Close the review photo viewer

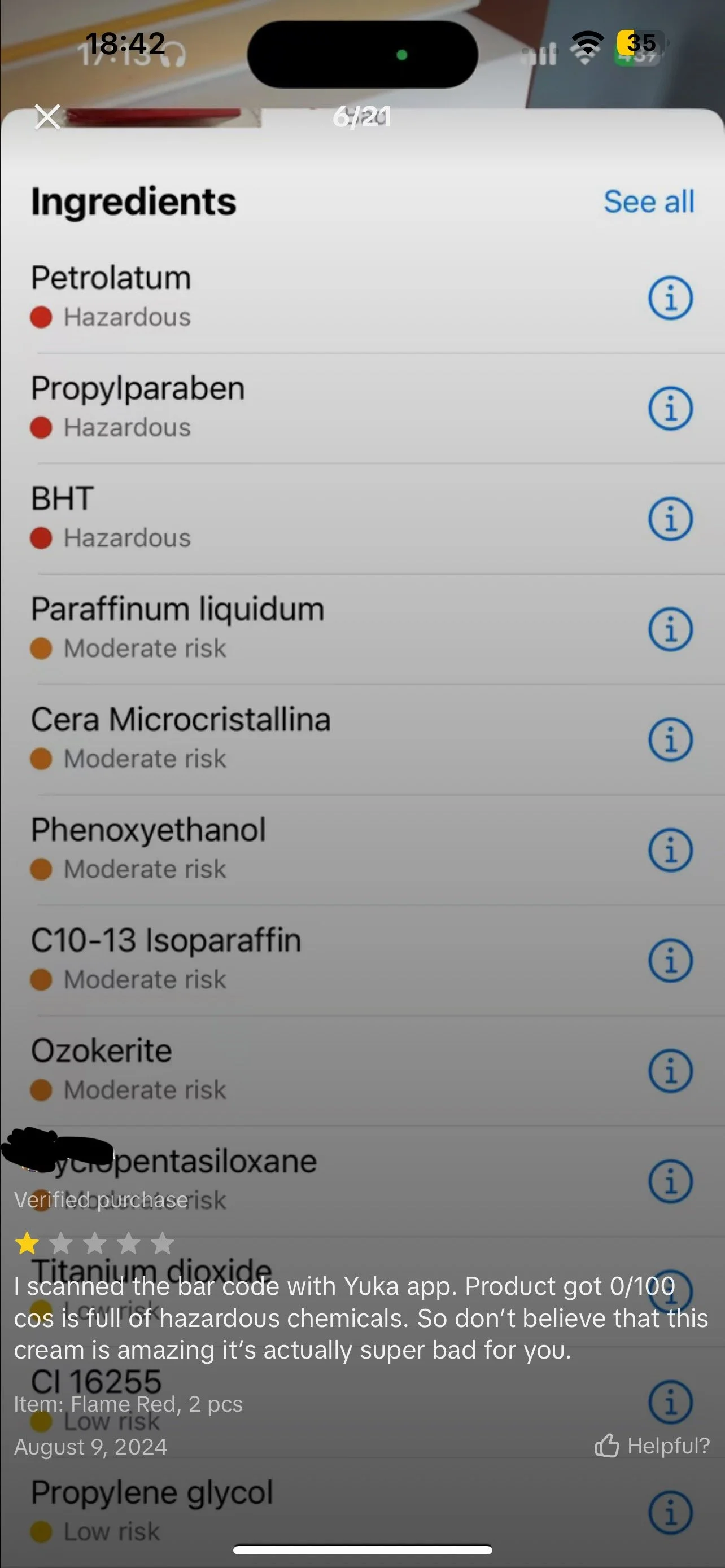(x=47, y=117)
